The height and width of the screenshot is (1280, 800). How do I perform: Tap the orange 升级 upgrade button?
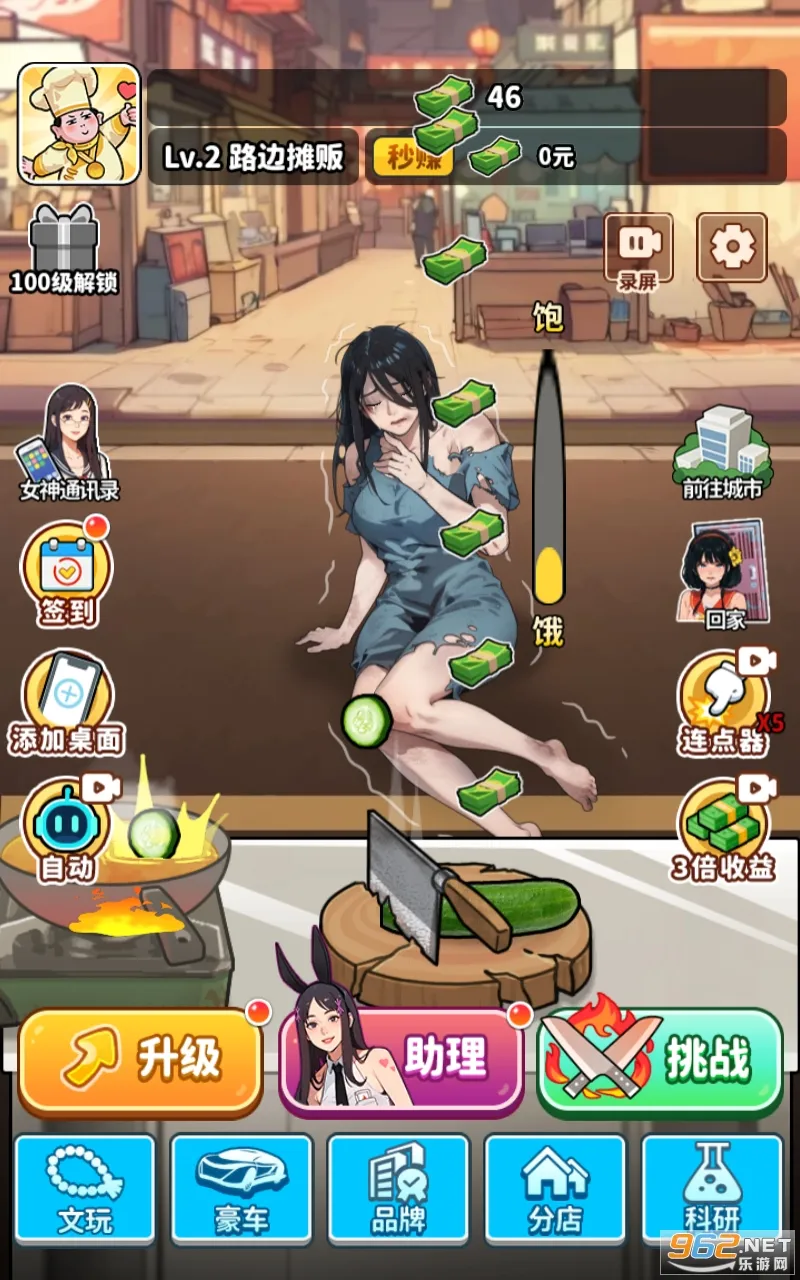tap(140, 1060)
